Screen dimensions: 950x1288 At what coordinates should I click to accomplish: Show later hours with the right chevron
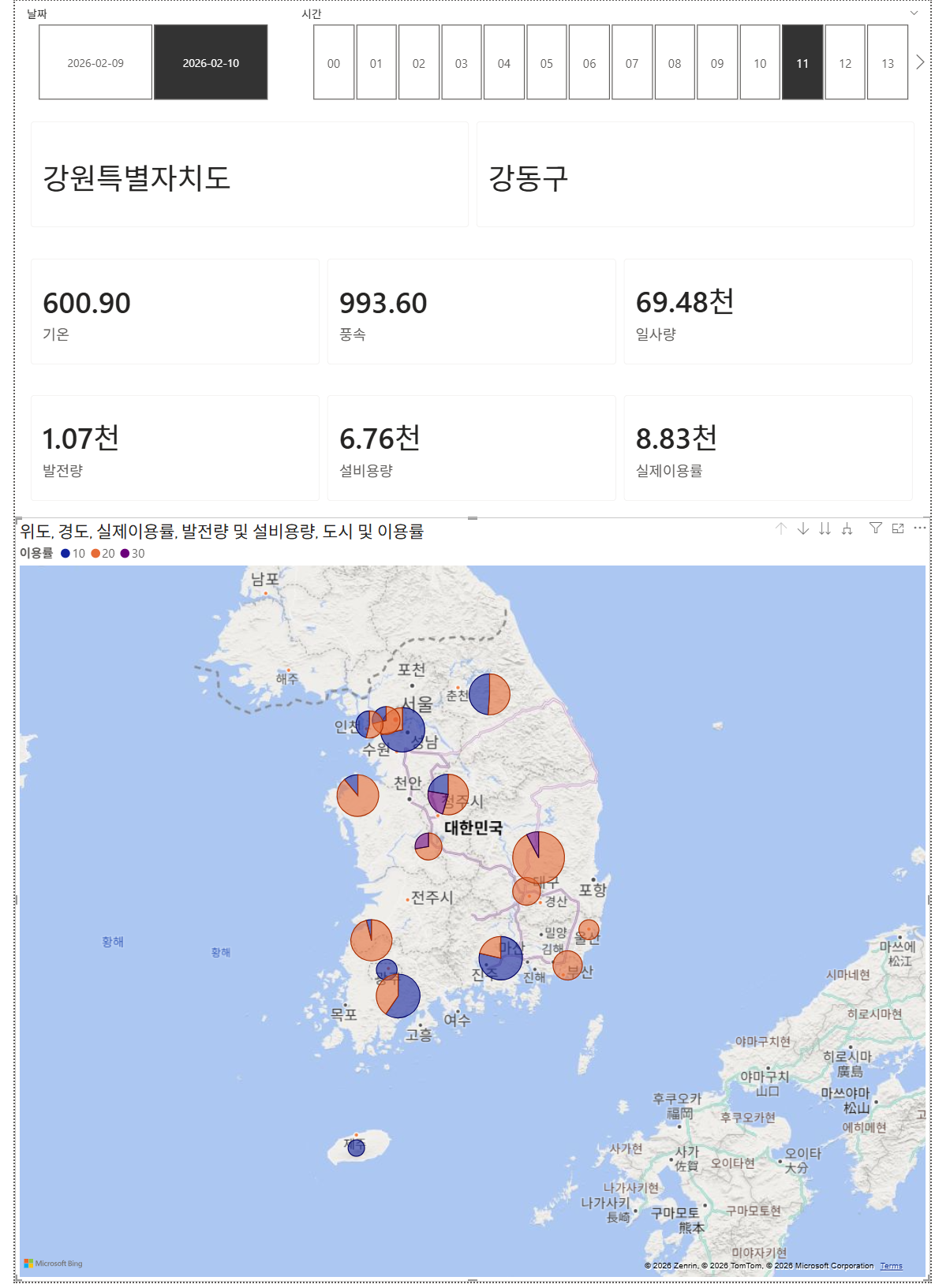[920, 62]
